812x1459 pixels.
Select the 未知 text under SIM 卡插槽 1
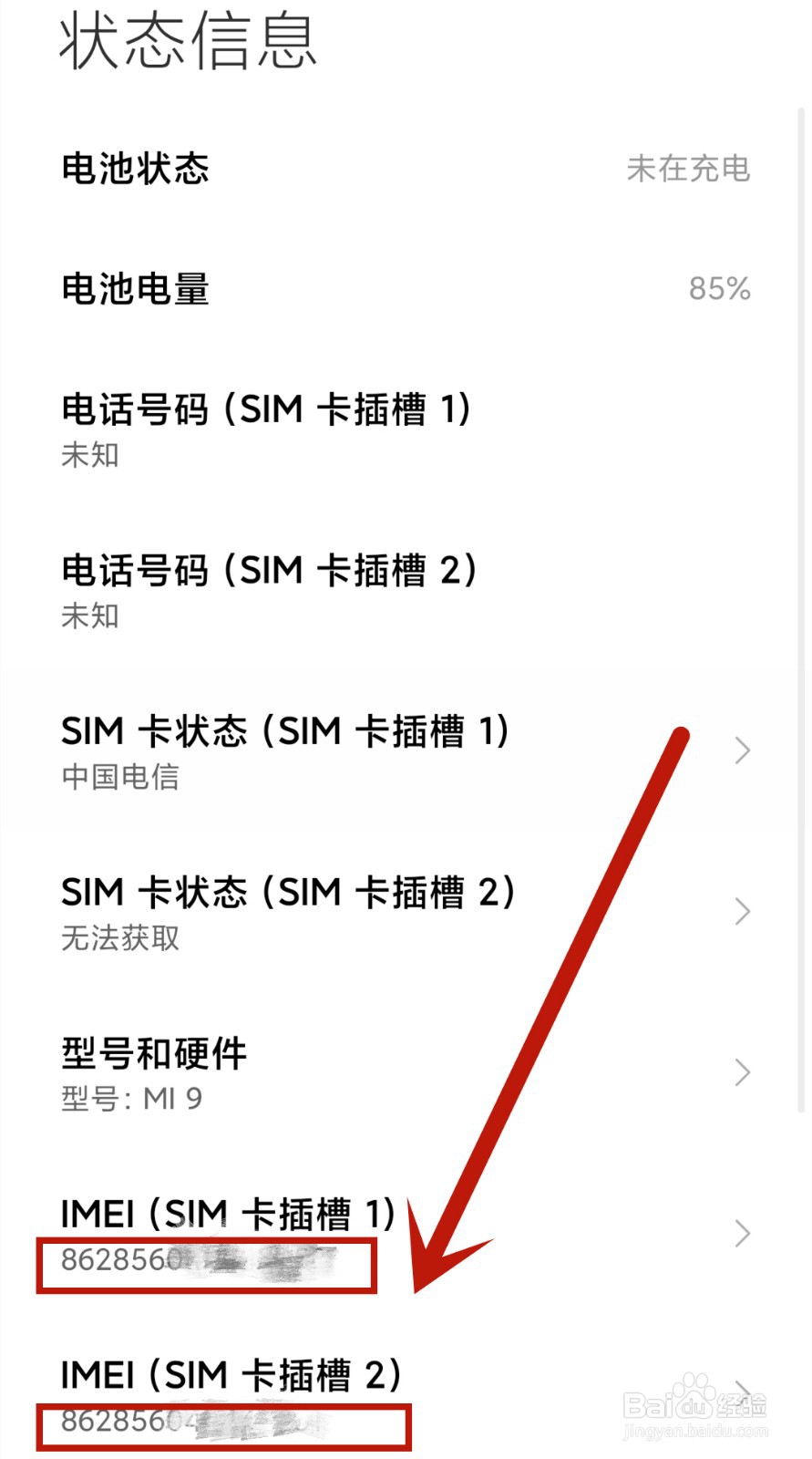click(88, 456)
